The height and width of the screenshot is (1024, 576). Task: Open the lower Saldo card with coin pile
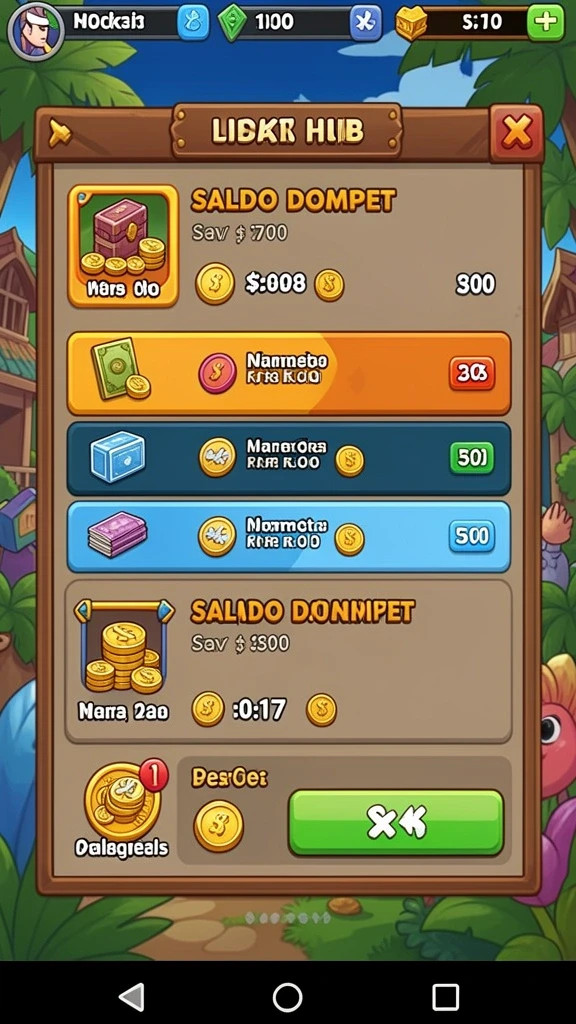click(288, 661)
